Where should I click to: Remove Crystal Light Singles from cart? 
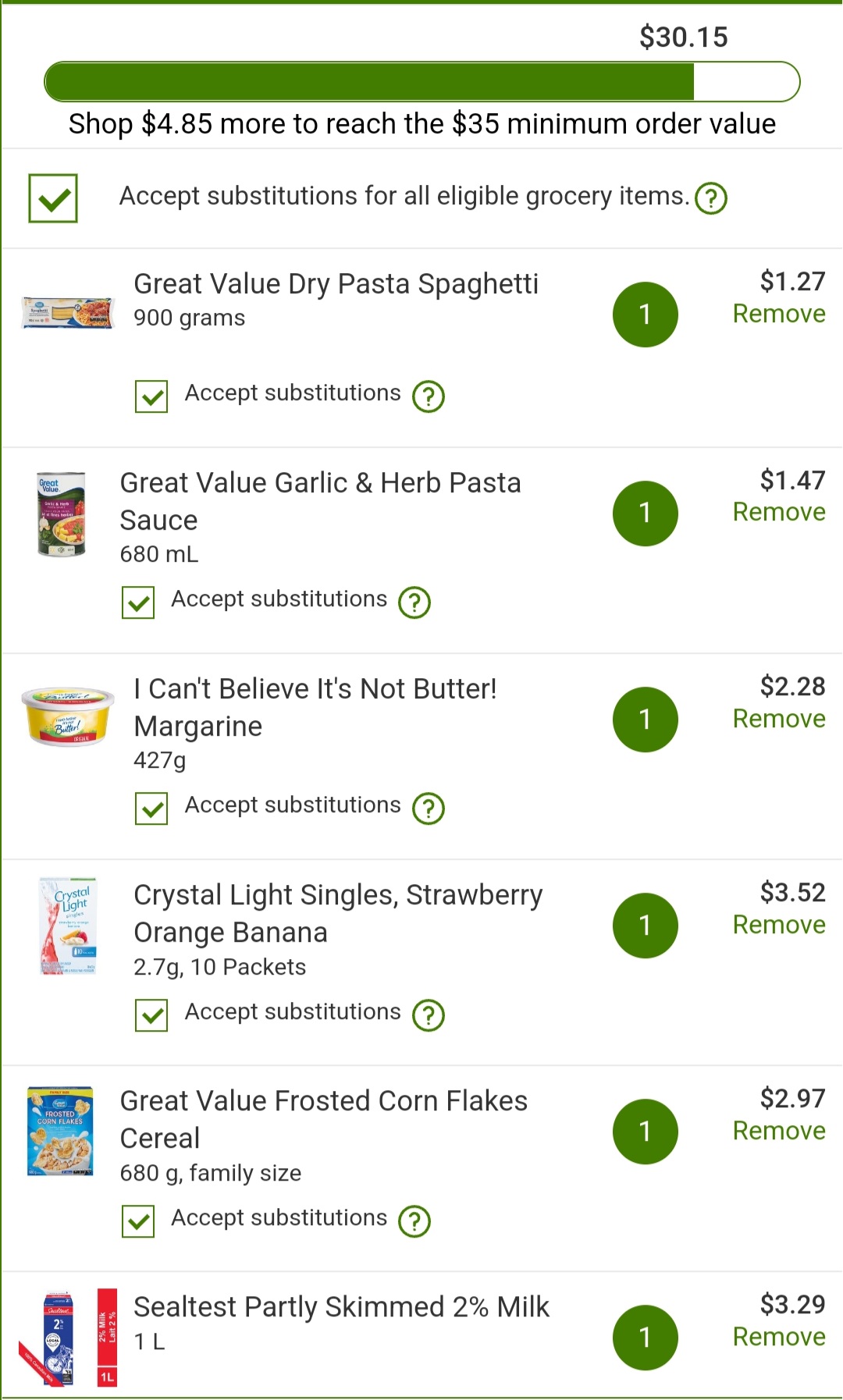point(779,925)
